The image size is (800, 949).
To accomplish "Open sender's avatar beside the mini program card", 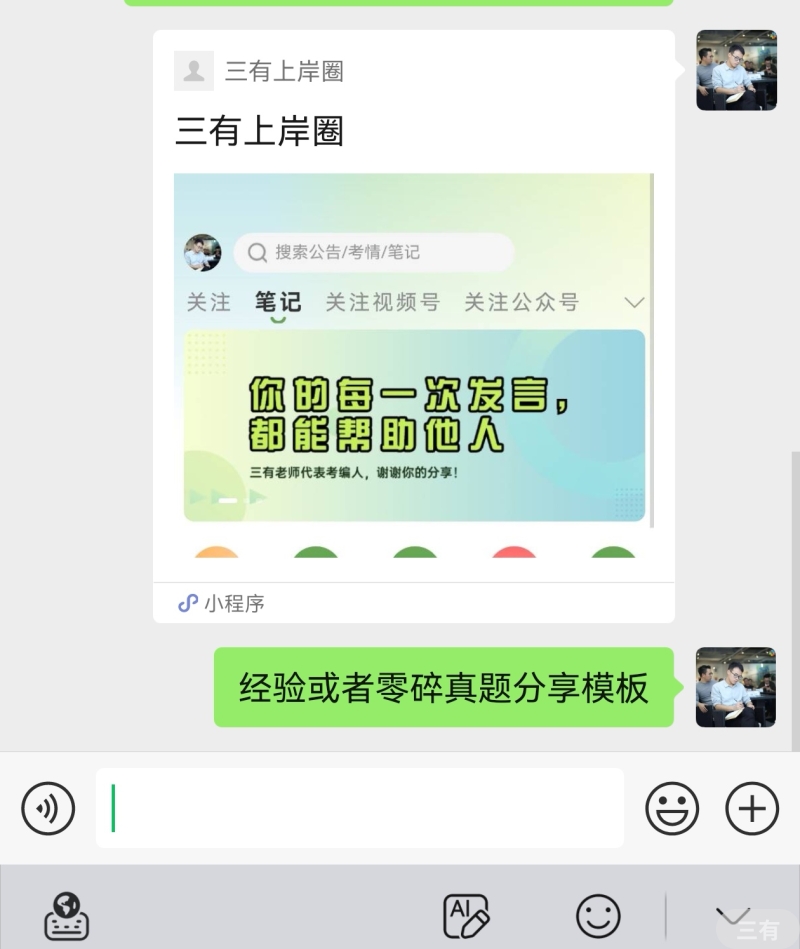I will [736, 70].
